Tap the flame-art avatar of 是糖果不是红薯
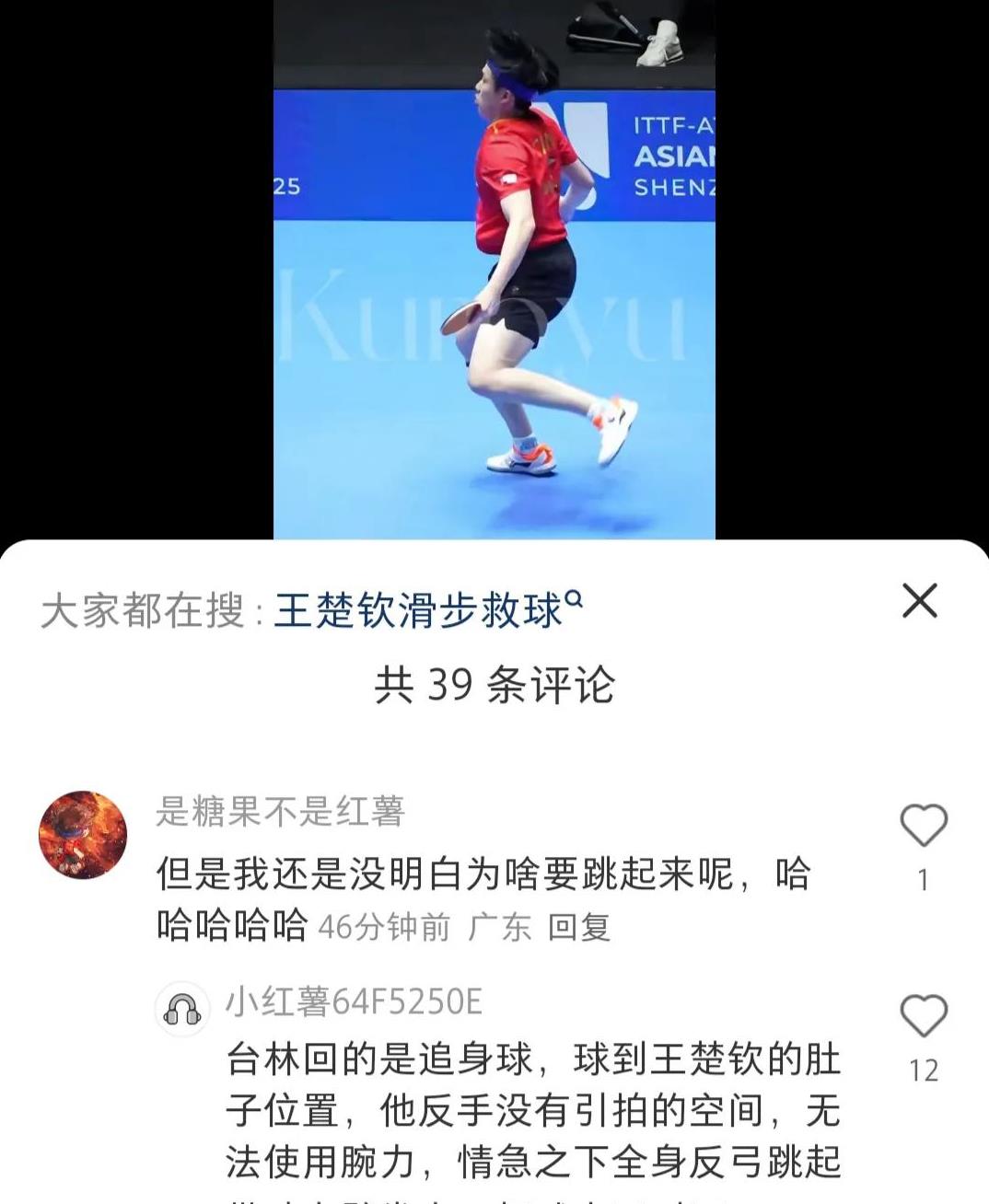 (x=81, y=829)
